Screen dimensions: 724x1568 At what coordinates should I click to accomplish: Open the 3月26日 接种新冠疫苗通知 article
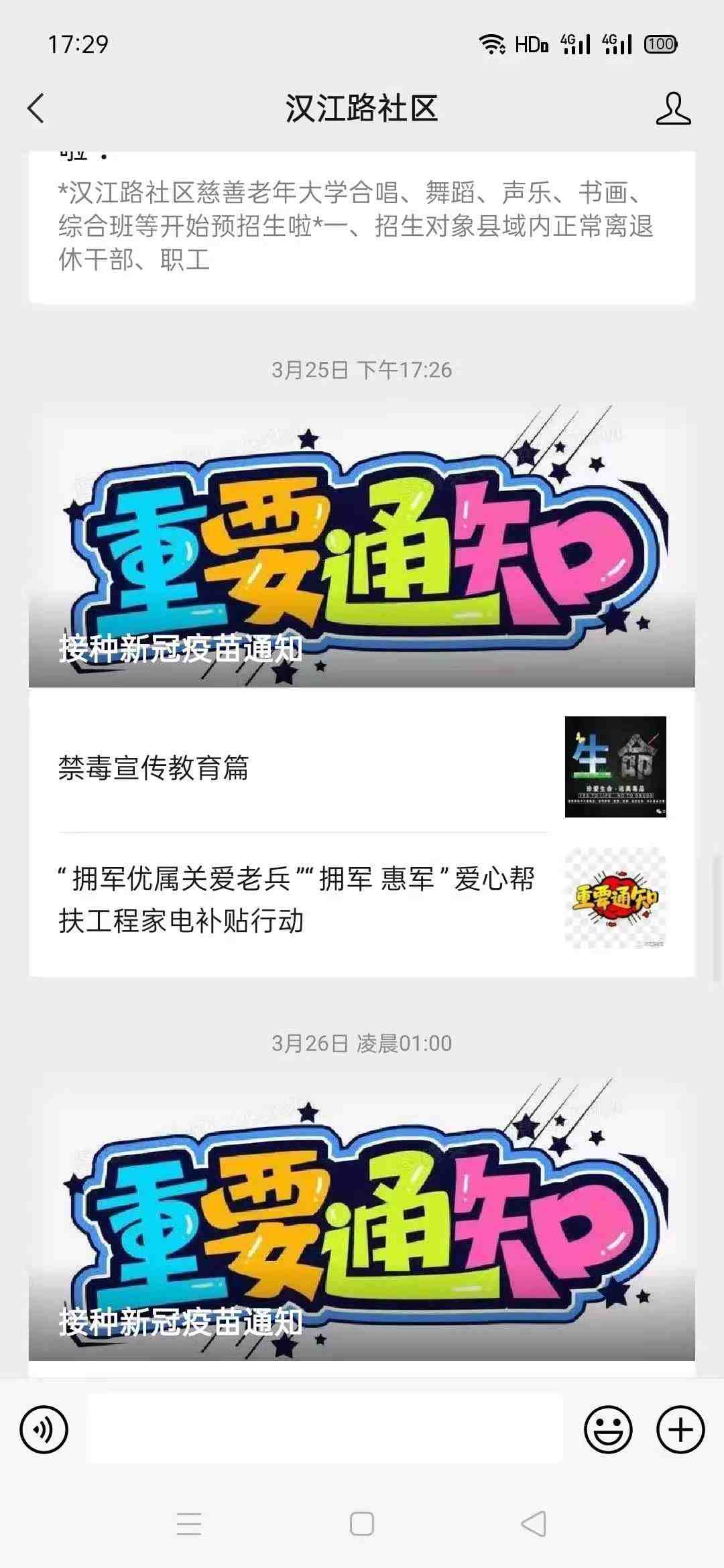361,1218
